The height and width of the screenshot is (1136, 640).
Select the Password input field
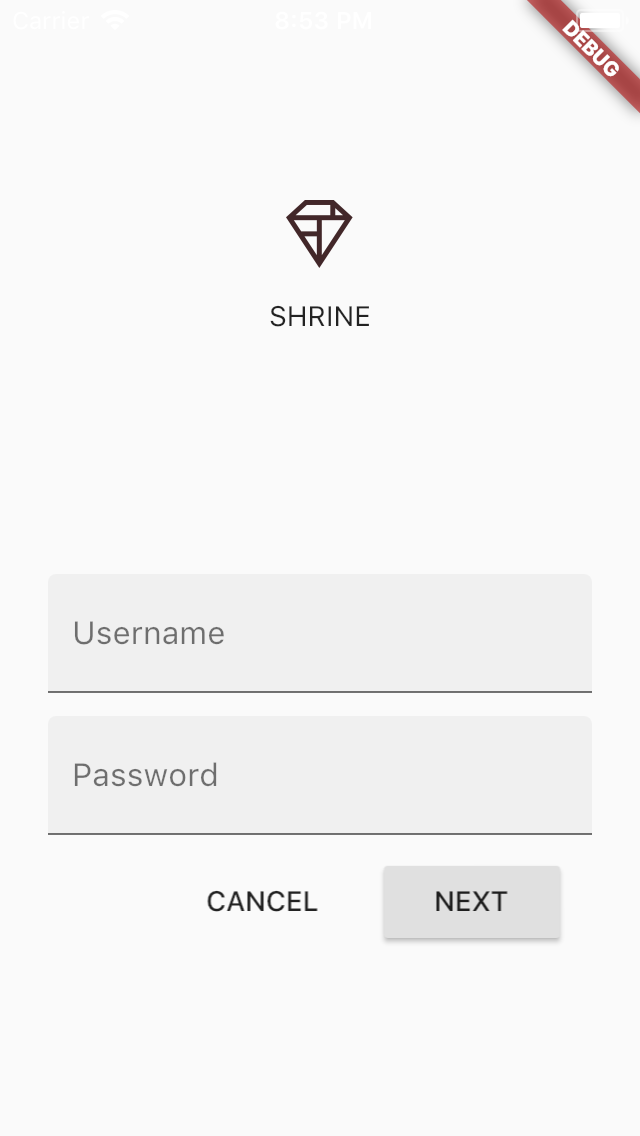(x=319, y=774)
